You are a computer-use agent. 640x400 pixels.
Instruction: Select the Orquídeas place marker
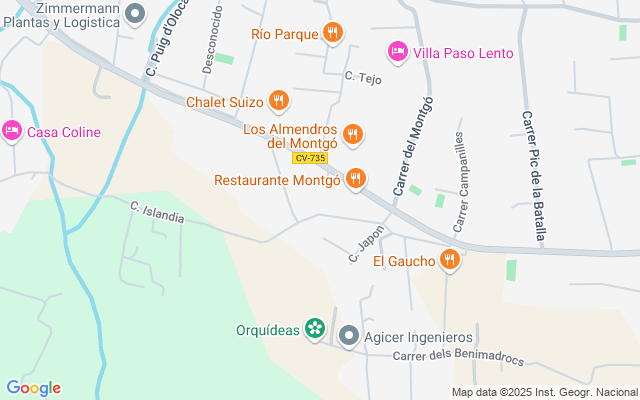[x=315, y=329]
